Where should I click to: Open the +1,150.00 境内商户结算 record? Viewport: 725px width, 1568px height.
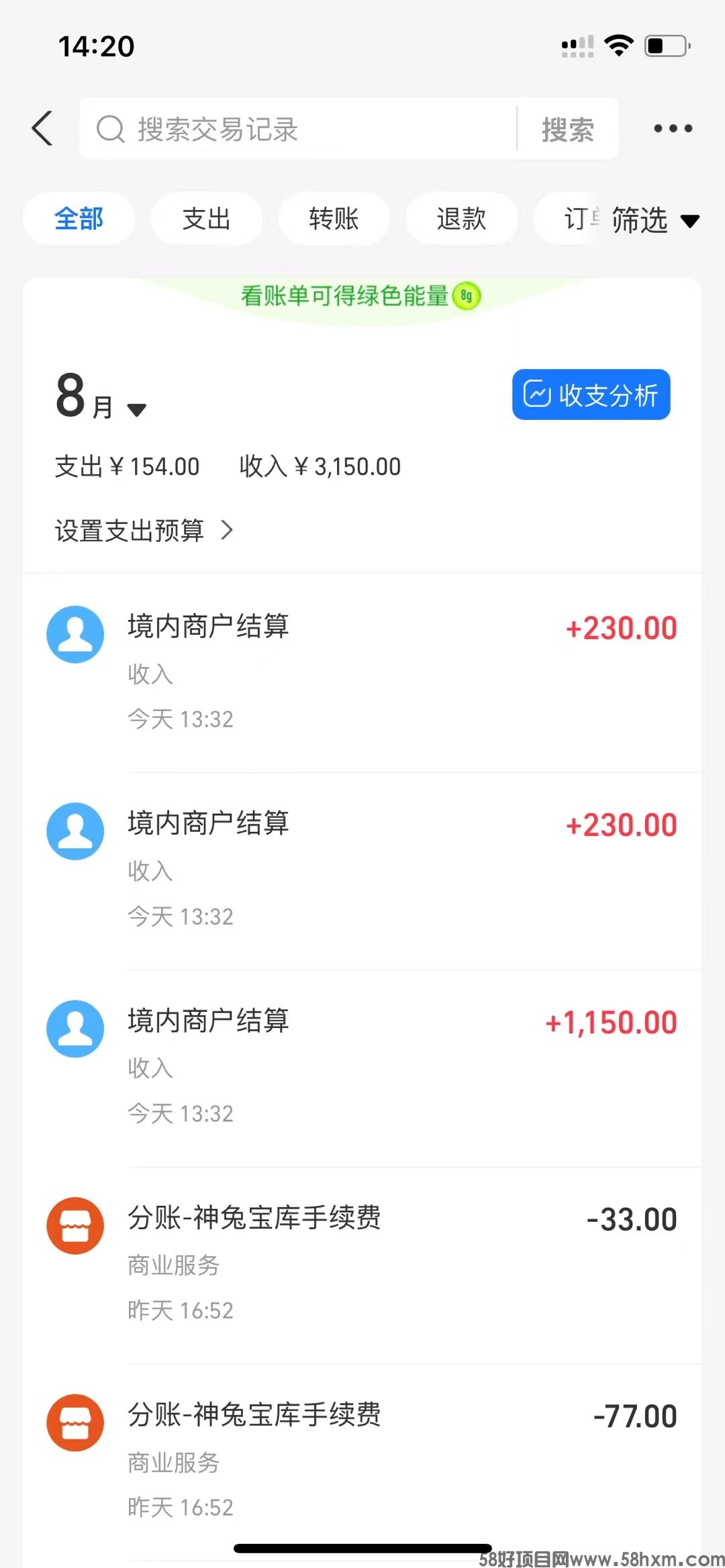point(362,1068)
